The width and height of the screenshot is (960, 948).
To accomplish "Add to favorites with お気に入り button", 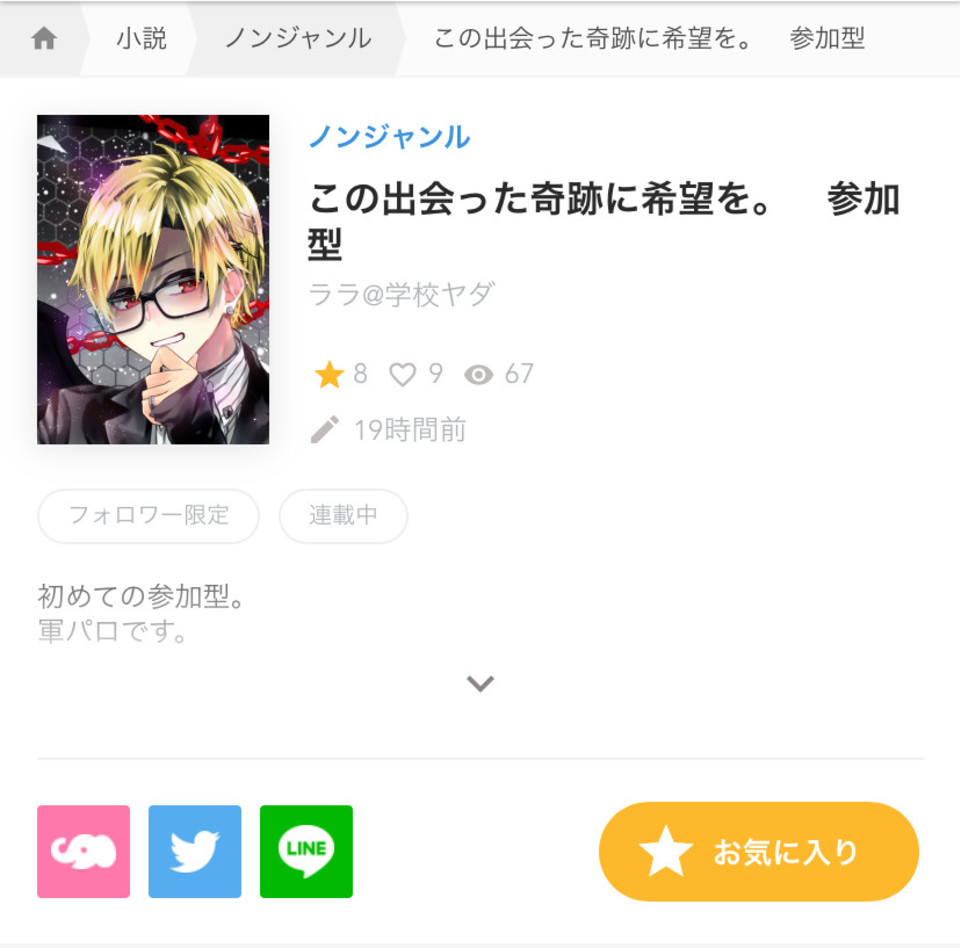I will pos(758,852).
